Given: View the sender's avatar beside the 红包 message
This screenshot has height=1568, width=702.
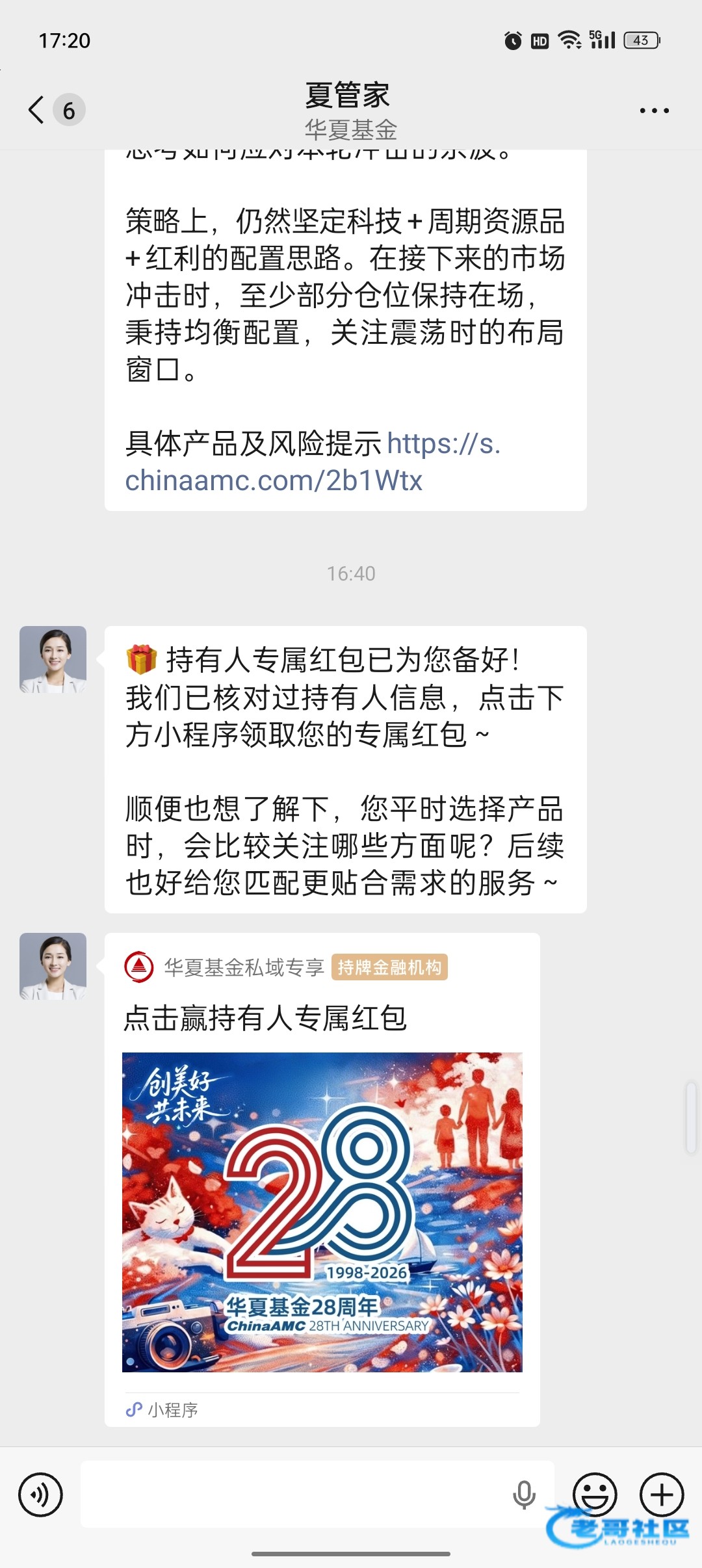Looking at the screenshot, I should 53,659.
